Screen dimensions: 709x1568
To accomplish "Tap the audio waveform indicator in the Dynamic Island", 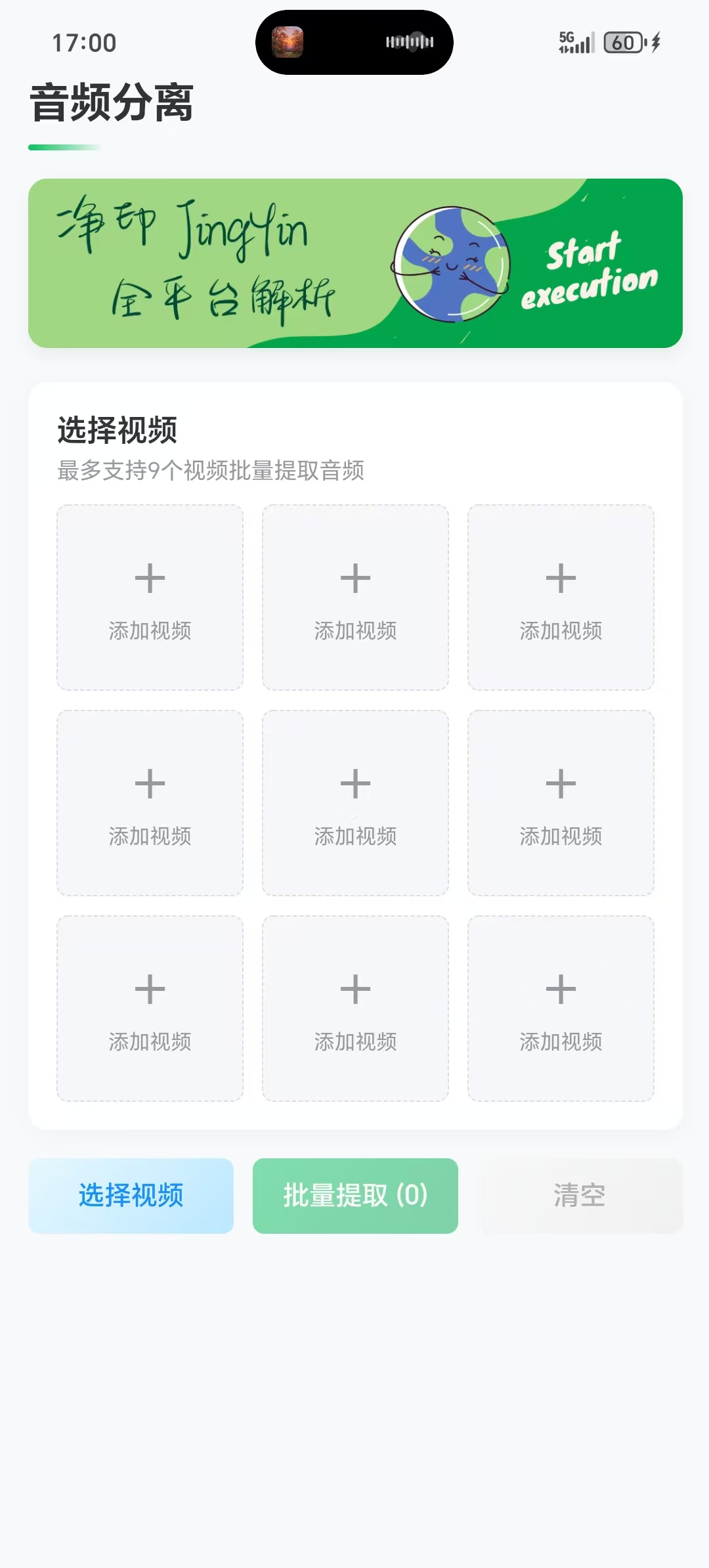I will [408, 41].
